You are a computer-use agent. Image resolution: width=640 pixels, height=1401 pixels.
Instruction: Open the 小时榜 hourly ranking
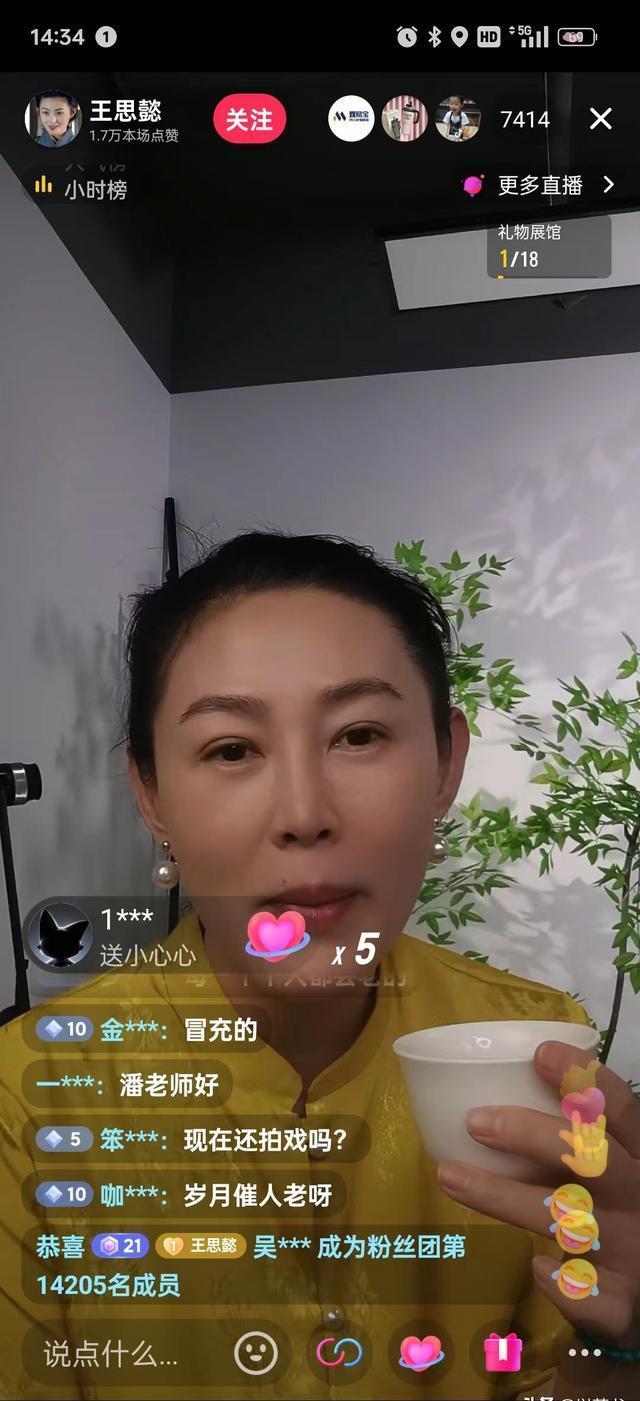tap(82, 189)
